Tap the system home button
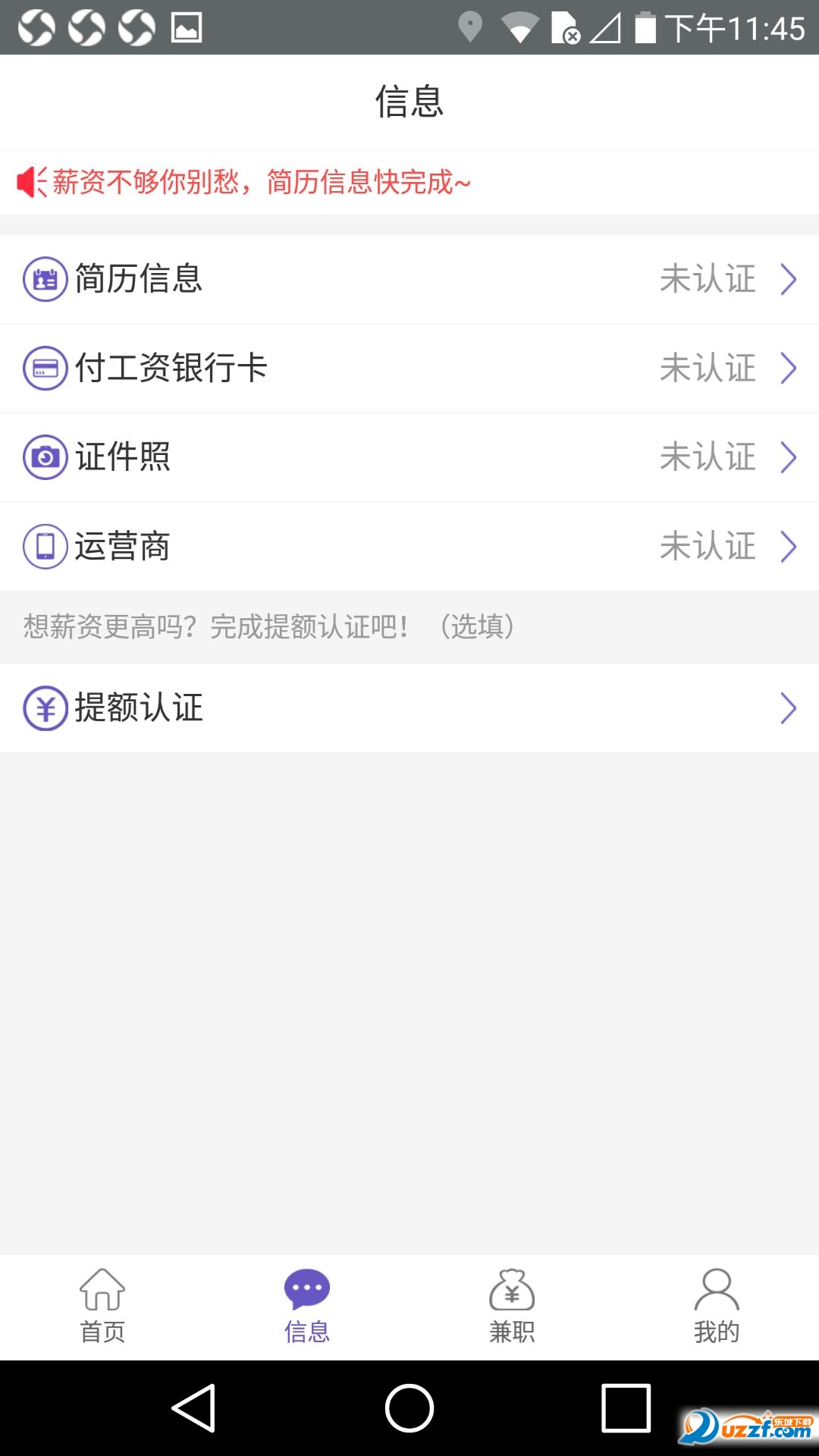The image size is (819, 1456). click(x=409, y=1408)
